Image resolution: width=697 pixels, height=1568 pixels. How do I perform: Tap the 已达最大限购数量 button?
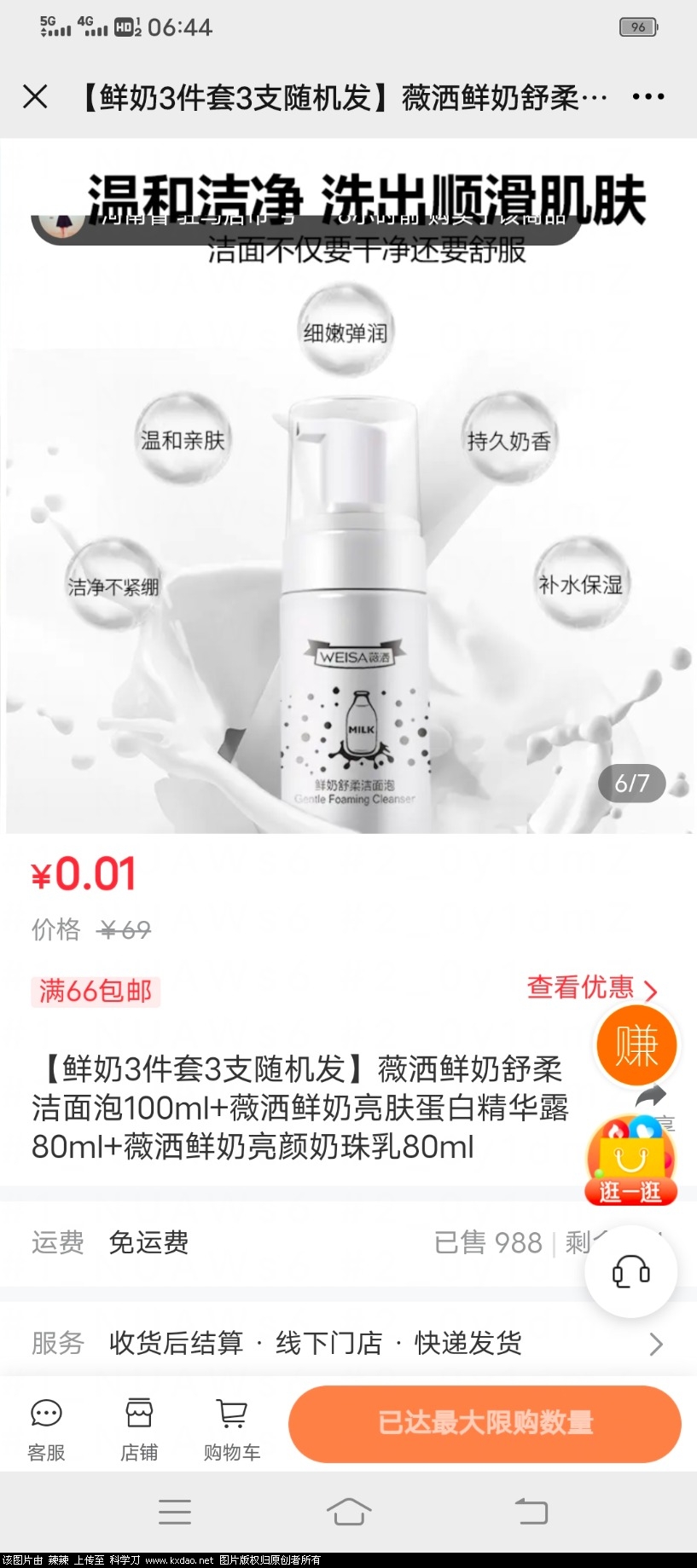(485, 1424)
